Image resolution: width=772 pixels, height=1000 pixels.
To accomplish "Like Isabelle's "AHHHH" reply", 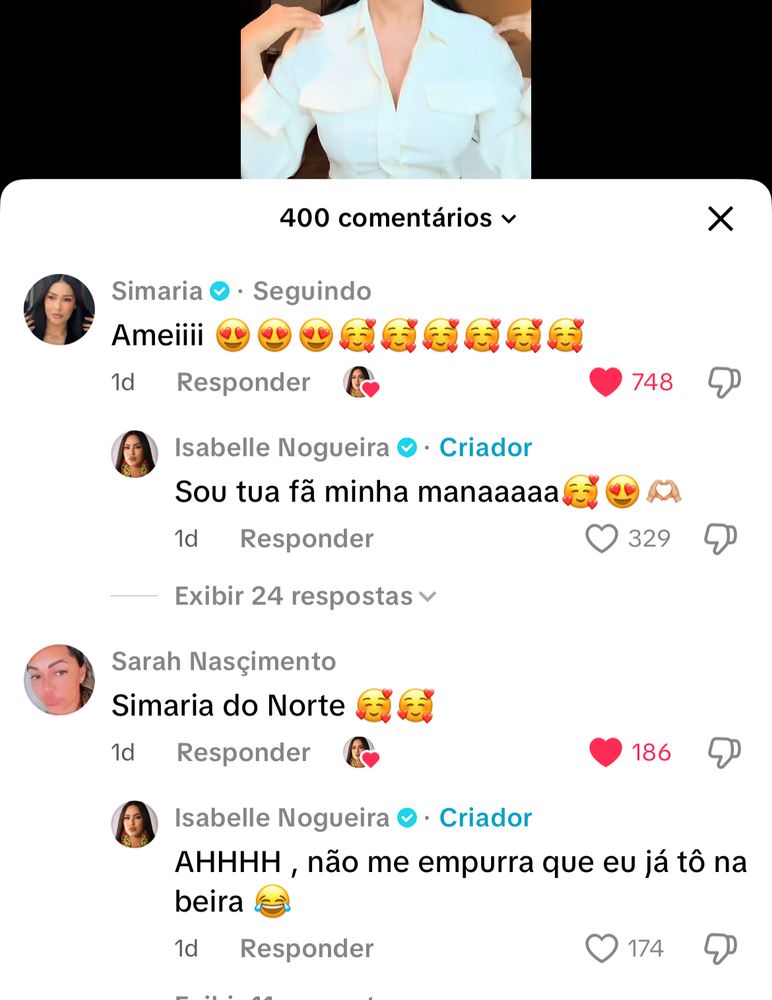I will coord(601,948).
